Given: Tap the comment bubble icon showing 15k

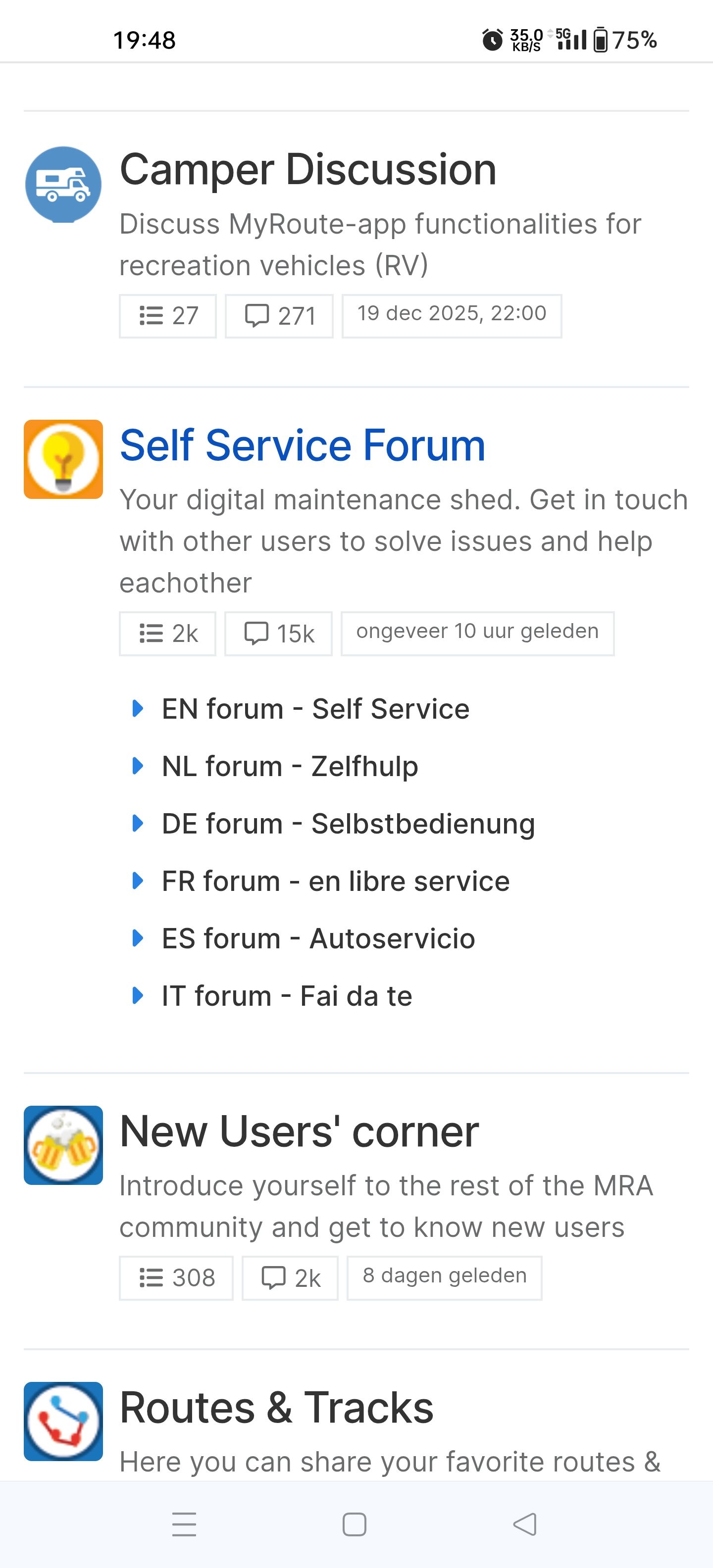Looking at the screenshot, I should pyautogui.click(x=278, y=633).
